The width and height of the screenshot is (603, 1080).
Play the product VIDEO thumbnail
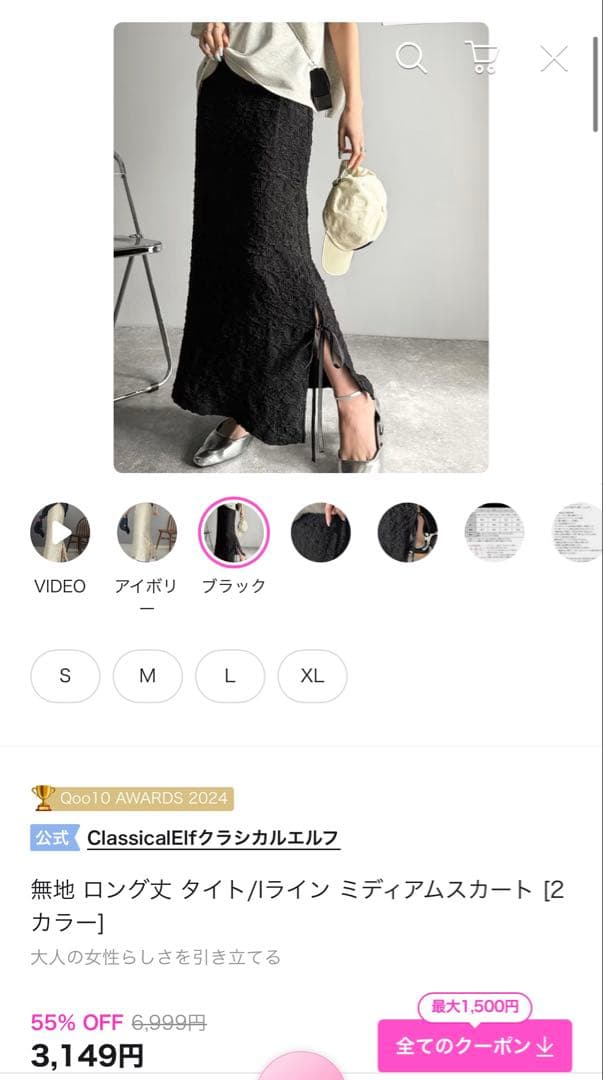pyautogui.click(x=60, y=532)
